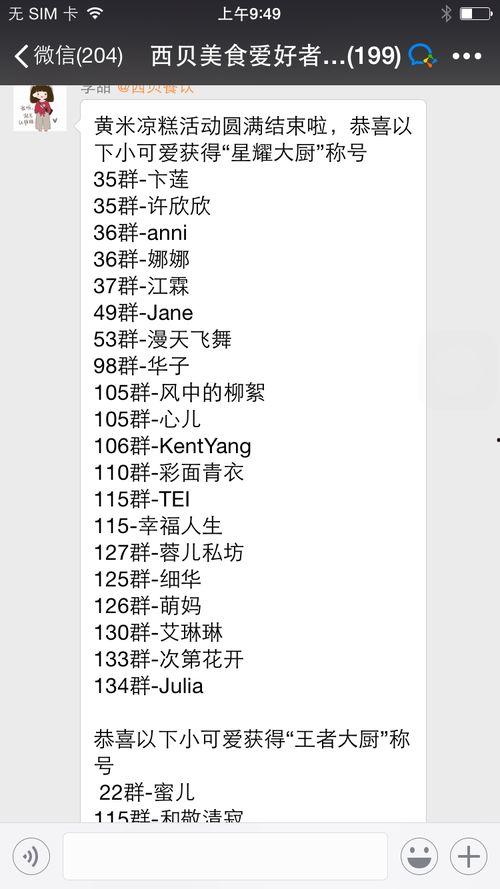Open the sender's avatar profile
This screenshot has width=500, height=889.
pyautogui.click(x=40, y=108)
